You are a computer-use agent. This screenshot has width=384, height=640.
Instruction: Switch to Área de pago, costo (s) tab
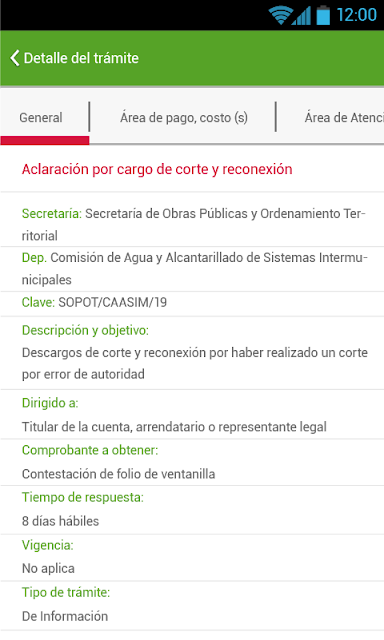[x=183, y=118]
